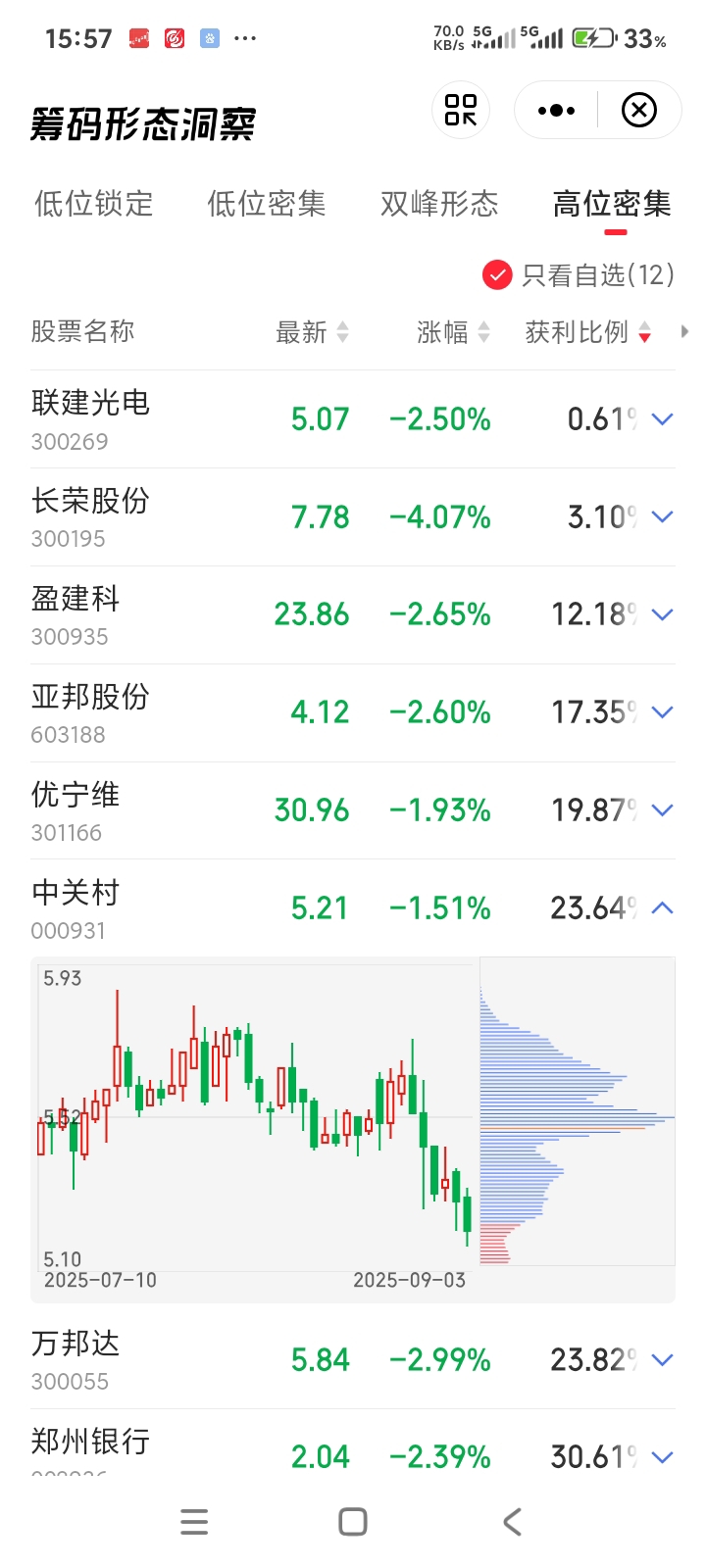Expand the 亚邦股份 row
This screenshot has height=1568, width=706.
pos(663,712)
